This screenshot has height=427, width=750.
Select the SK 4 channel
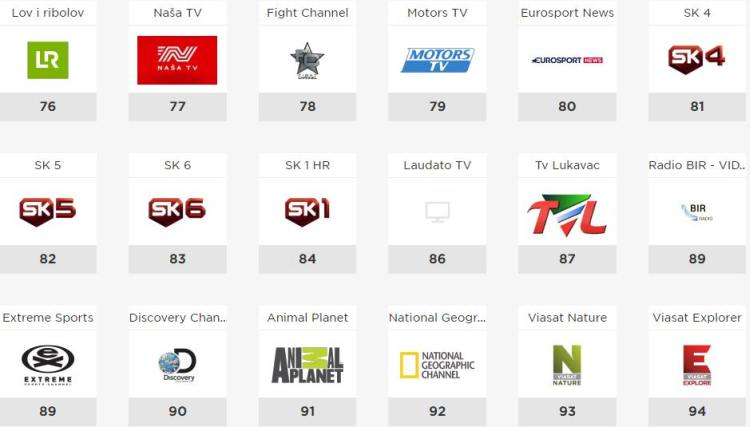(x=697, y=61)
